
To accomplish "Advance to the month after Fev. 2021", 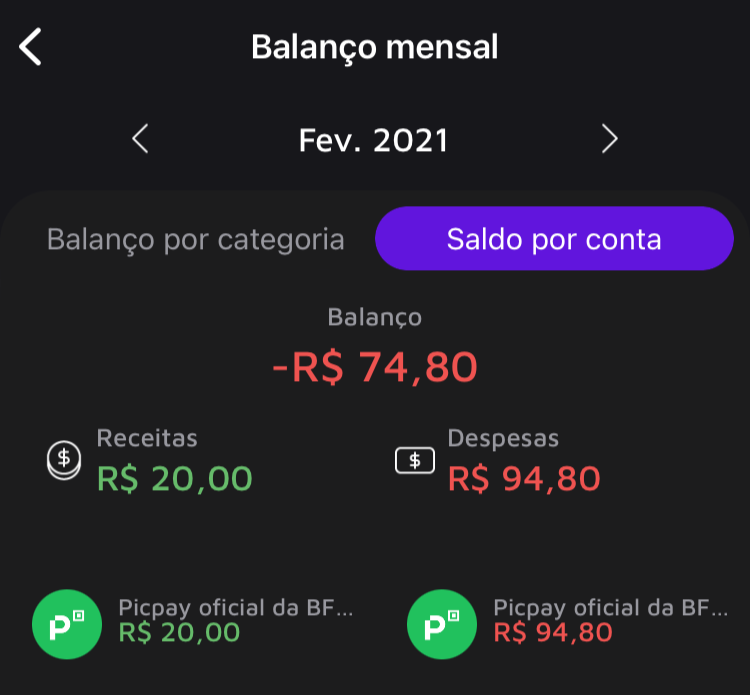I will pos(609,139).
